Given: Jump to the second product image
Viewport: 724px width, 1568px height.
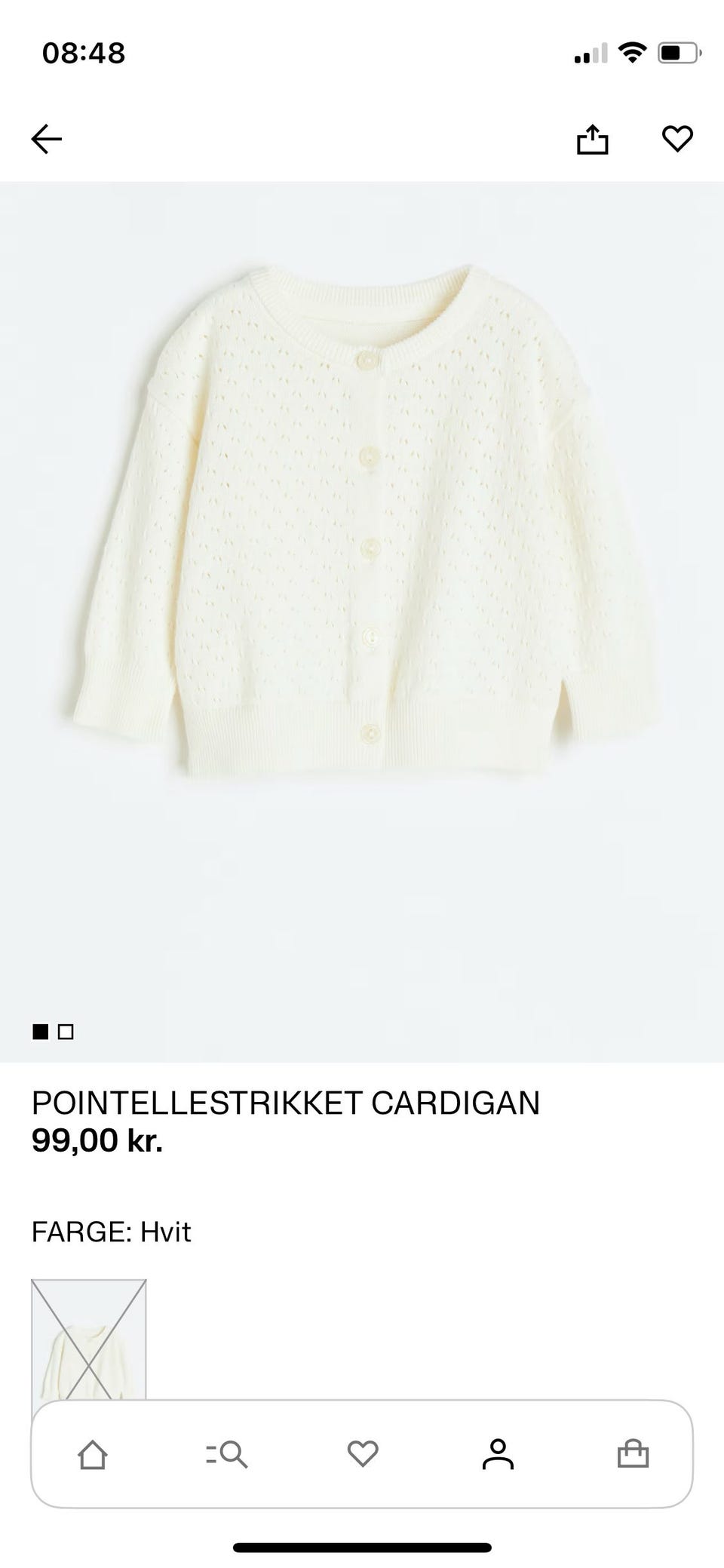Looking at the screenshot, I should point(66,1032).
